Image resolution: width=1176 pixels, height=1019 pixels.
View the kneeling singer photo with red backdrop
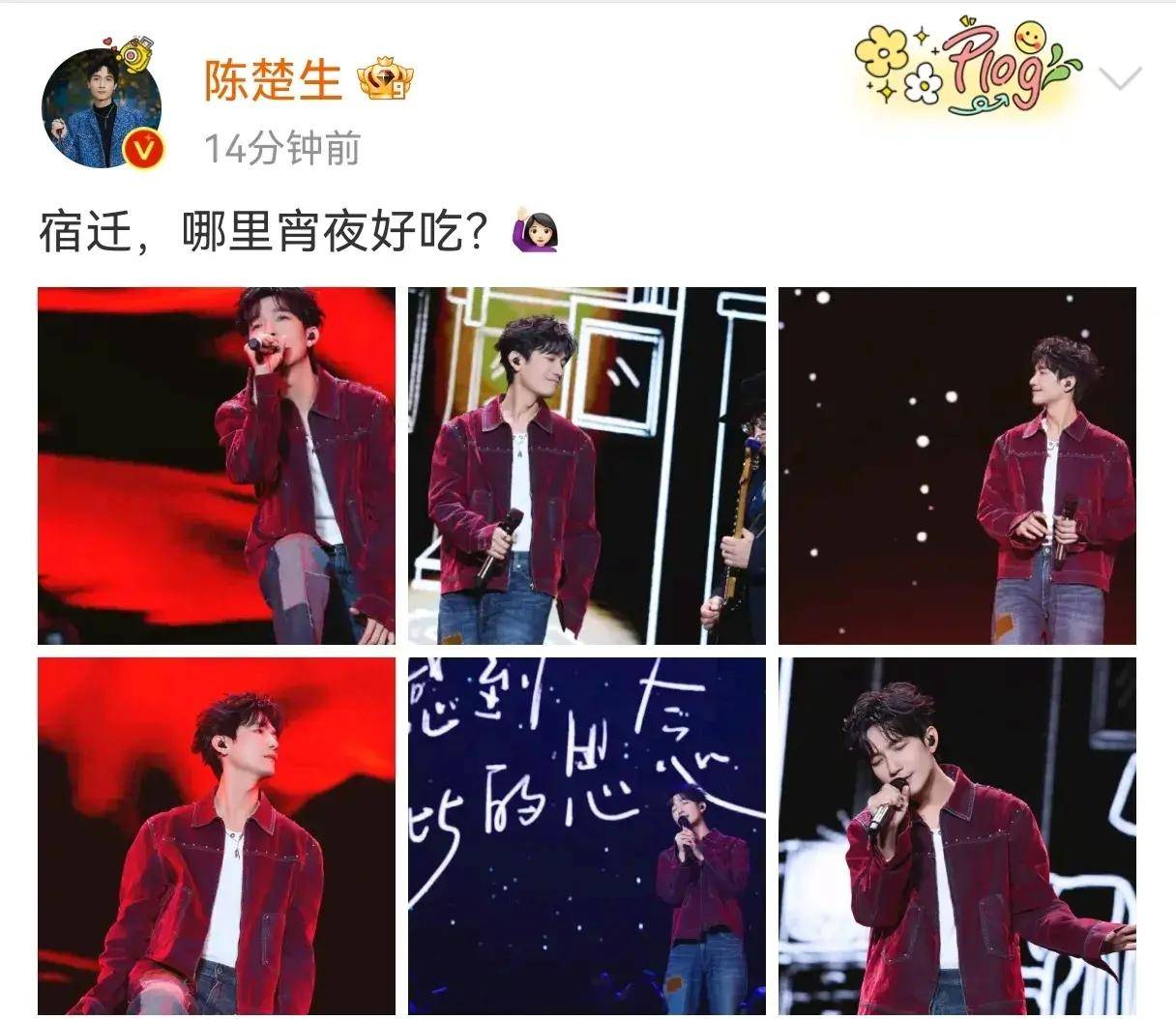217,466
